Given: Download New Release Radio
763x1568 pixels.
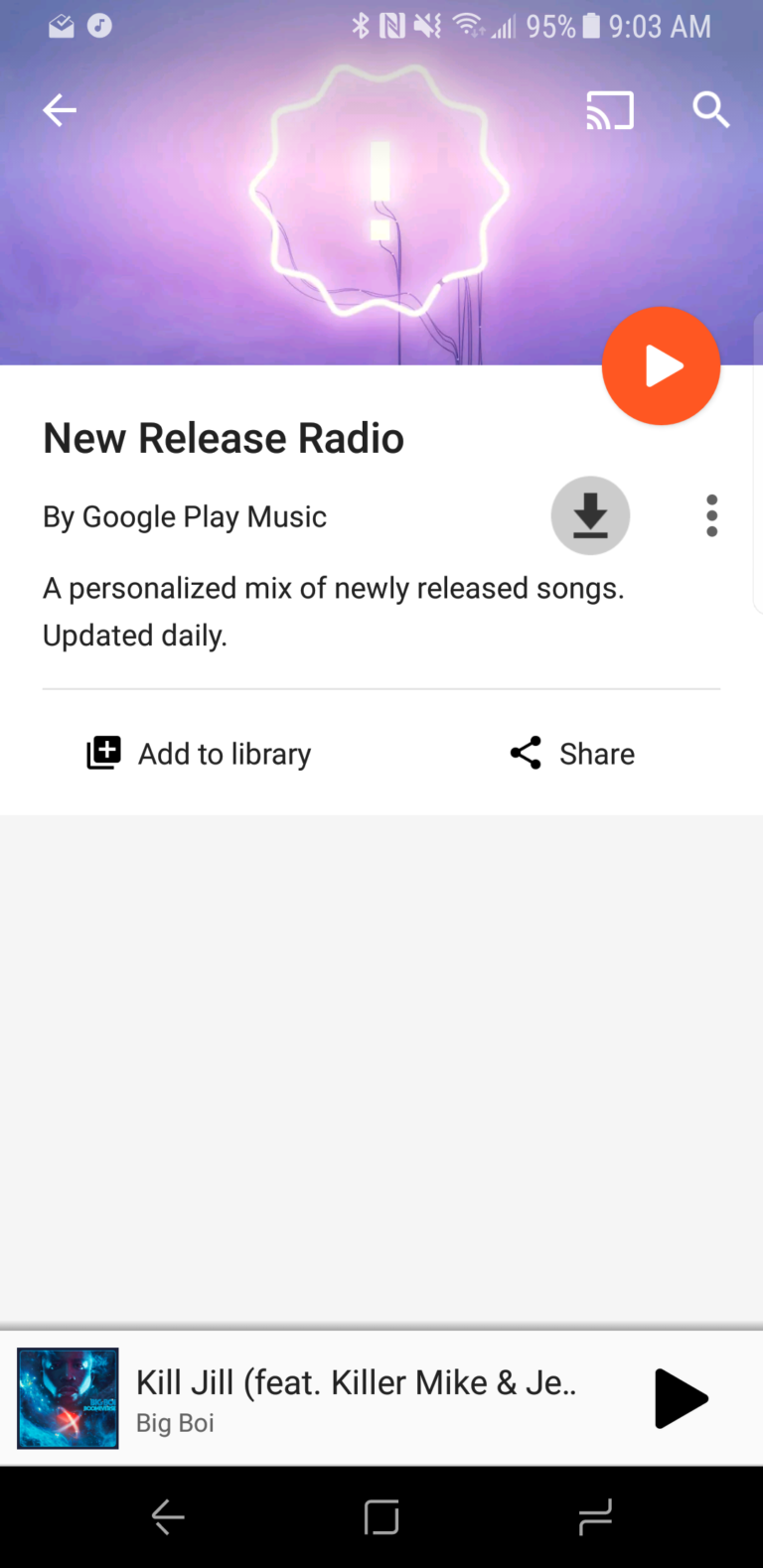Looking at the screenshot, I should point(590,515).
